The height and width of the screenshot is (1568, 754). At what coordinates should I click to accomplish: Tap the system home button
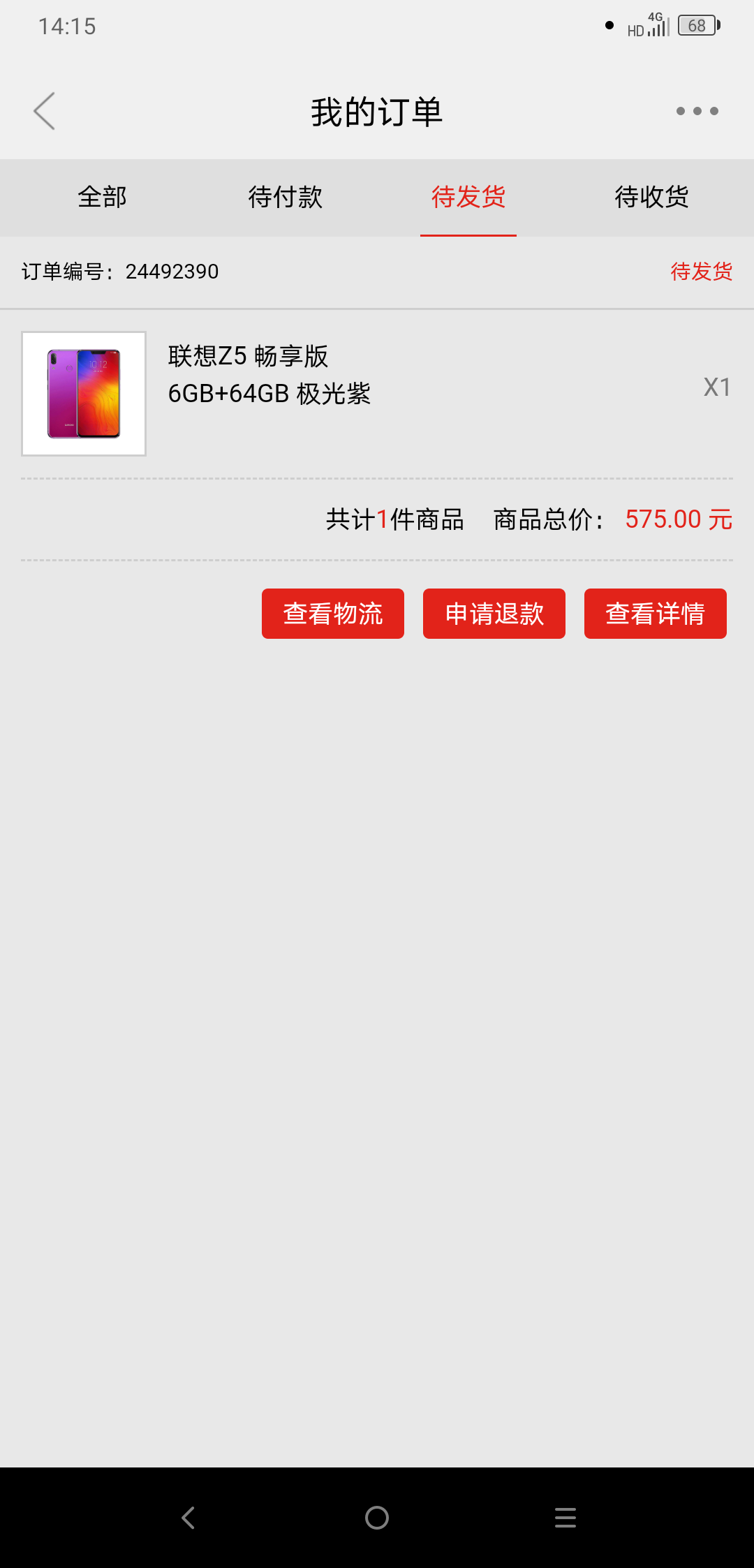(x=377, y=1518)
